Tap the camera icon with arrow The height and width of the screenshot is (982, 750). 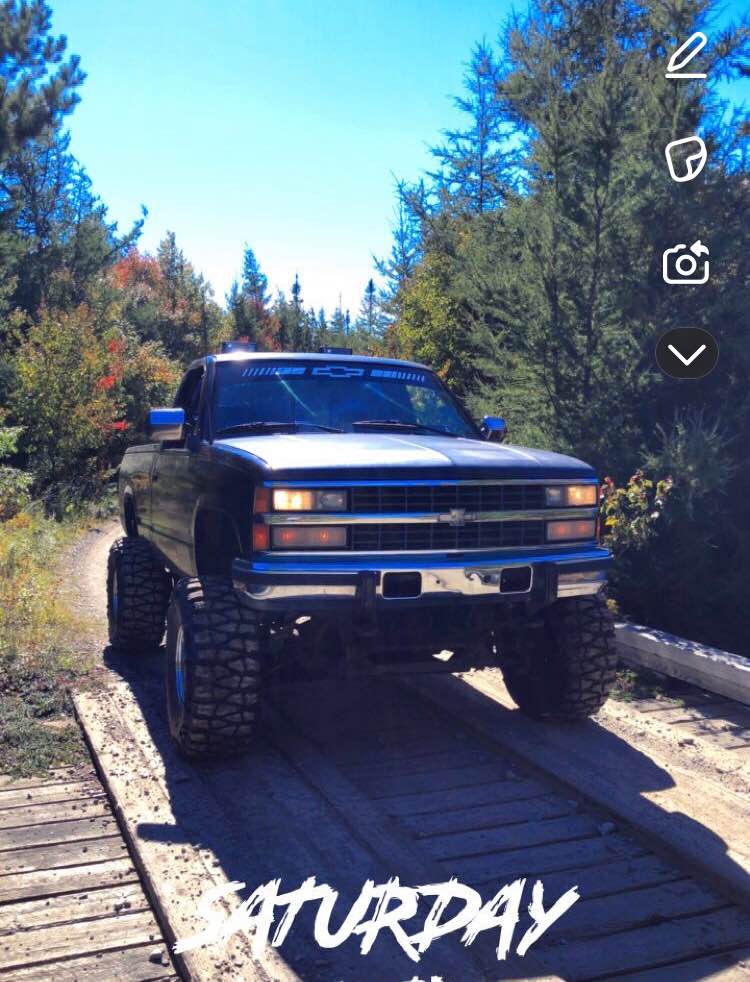pos(686,263)
